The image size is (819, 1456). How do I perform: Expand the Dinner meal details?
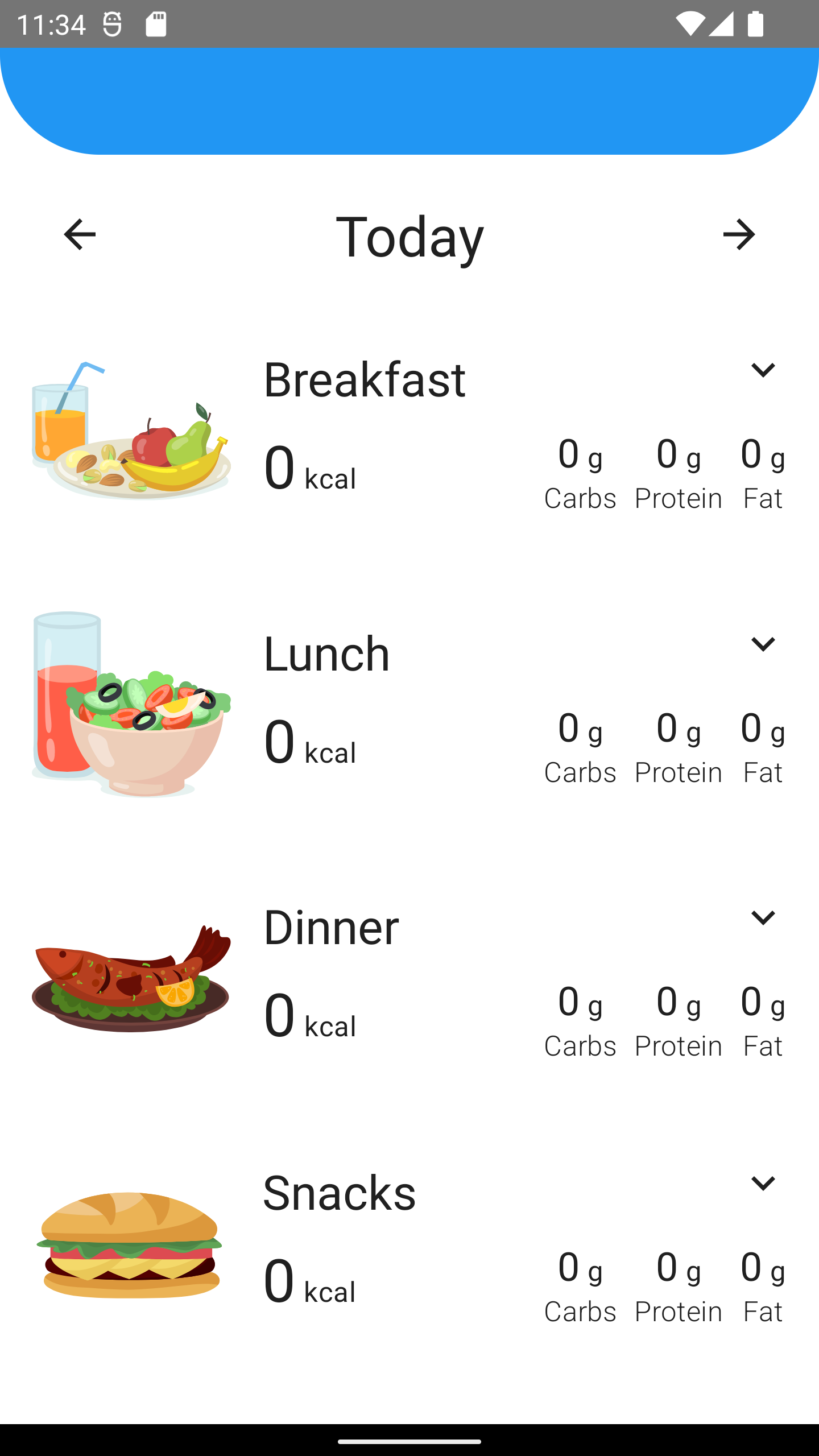(x=764, y=917)
